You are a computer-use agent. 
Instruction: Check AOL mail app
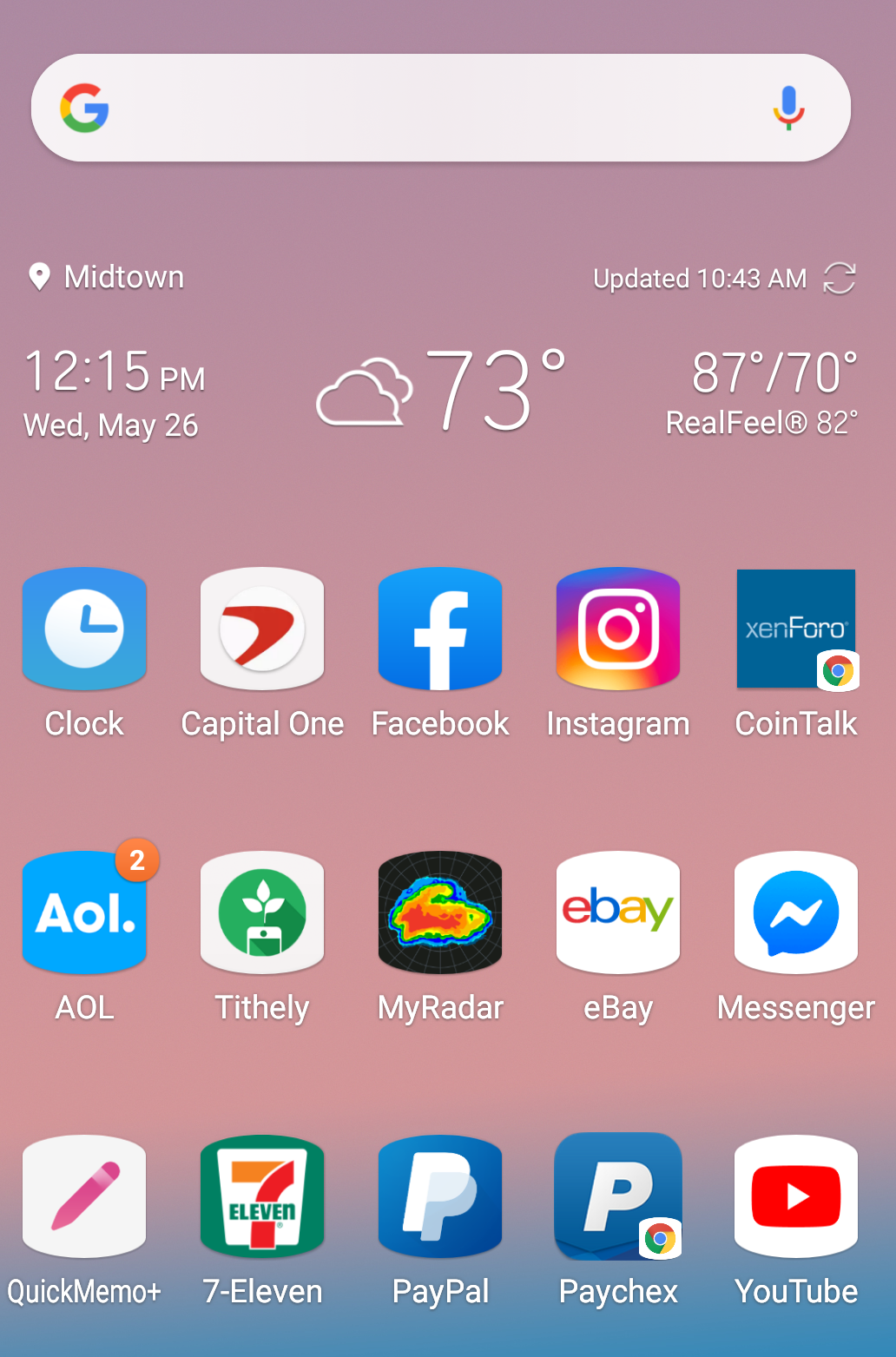pyautogui.click(x=84, y=913)
